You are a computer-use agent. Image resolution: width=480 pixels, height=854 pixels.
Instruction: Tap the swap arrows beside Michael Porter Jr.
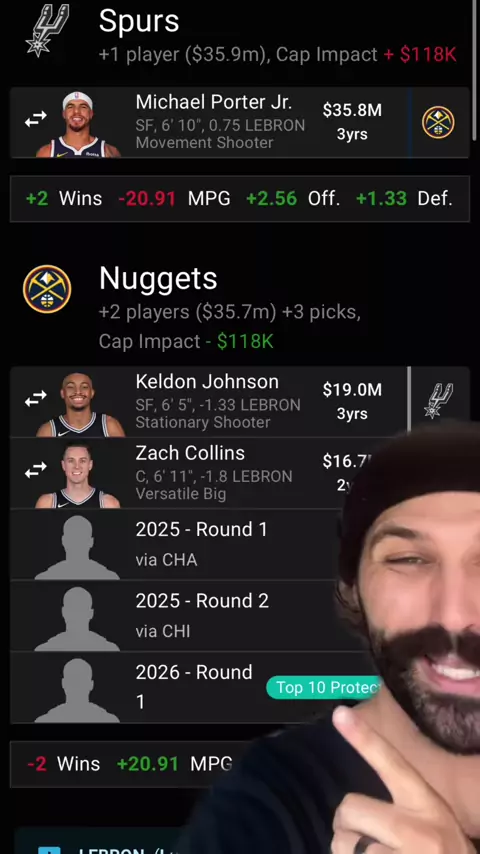(35, 120)
